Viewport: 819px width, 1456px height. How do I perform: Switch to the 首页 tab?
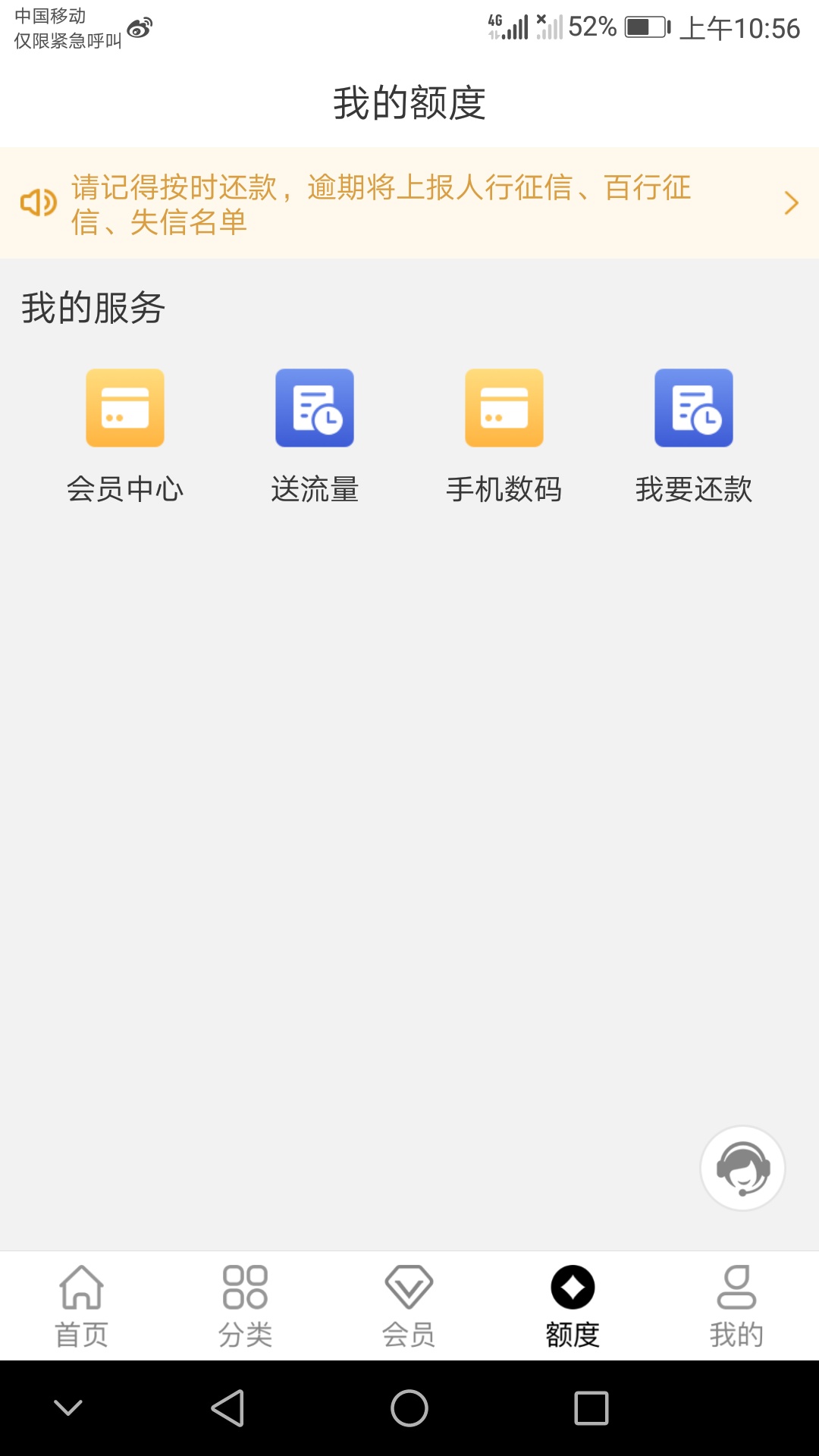pyautogui.click(x=82, y=1306)
